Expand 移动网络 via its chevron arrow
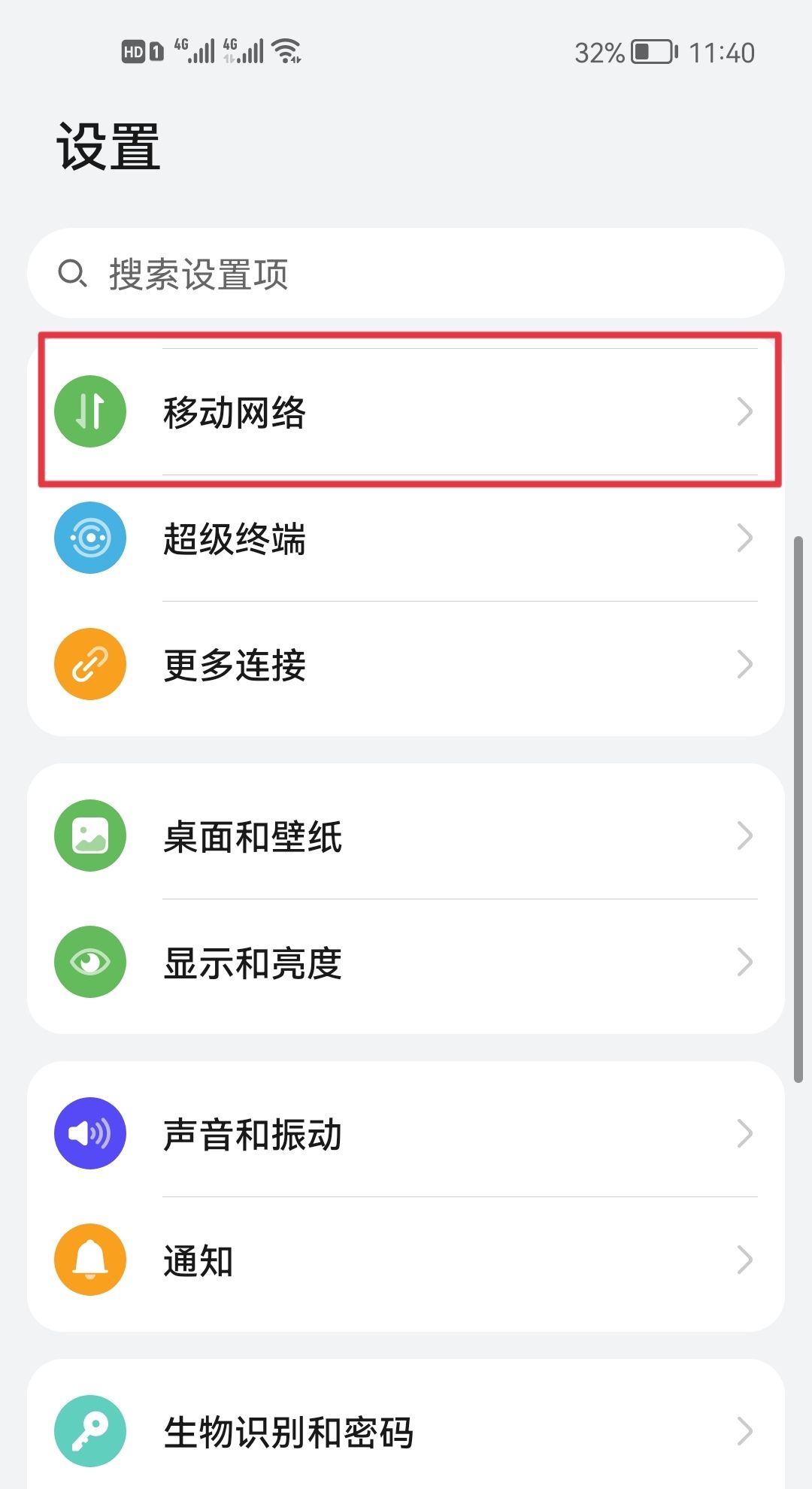The height and width of the screenshot is (1489, 812). pyautogui.click(x=745, y=411)
